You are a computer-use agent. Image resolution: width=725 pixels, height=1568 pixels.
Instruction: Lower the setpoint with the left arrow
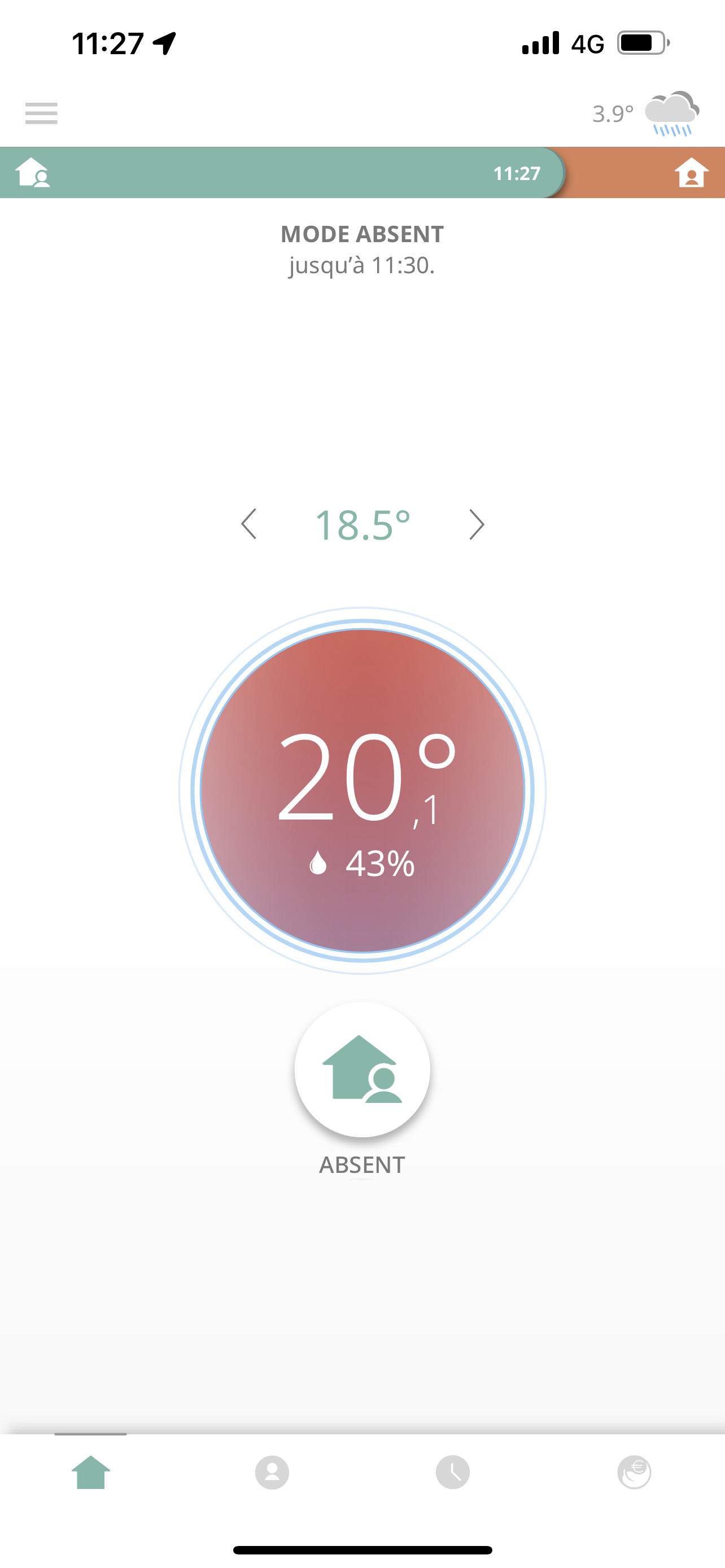248,524
